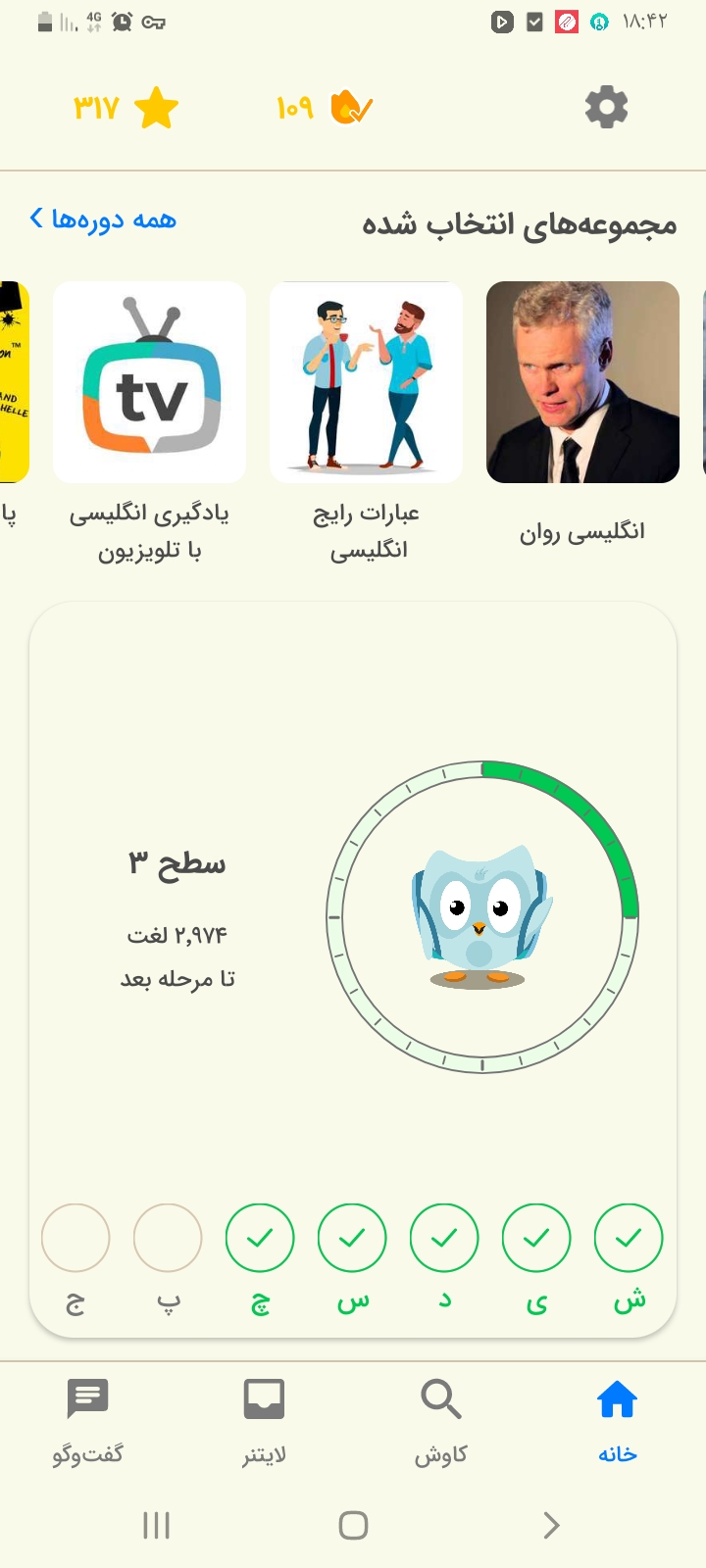The width and height of the screenshot is (706, 1568).
Task: View the 317 stars score
Action: (x=126, y=108)
